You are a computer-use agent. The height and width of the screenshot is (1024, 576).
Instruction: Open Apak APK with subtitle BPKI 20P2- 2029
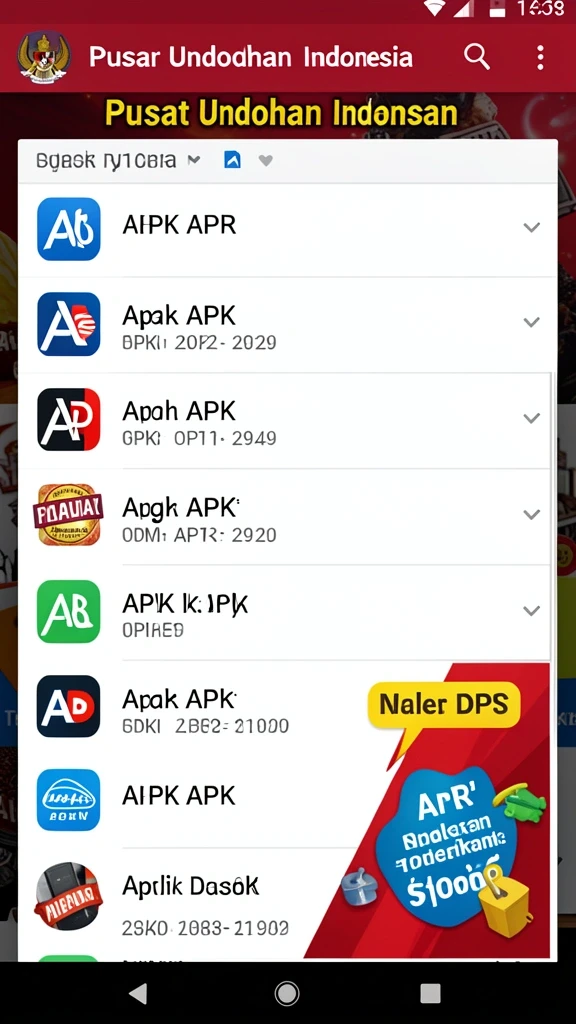[x=287, y=325]
